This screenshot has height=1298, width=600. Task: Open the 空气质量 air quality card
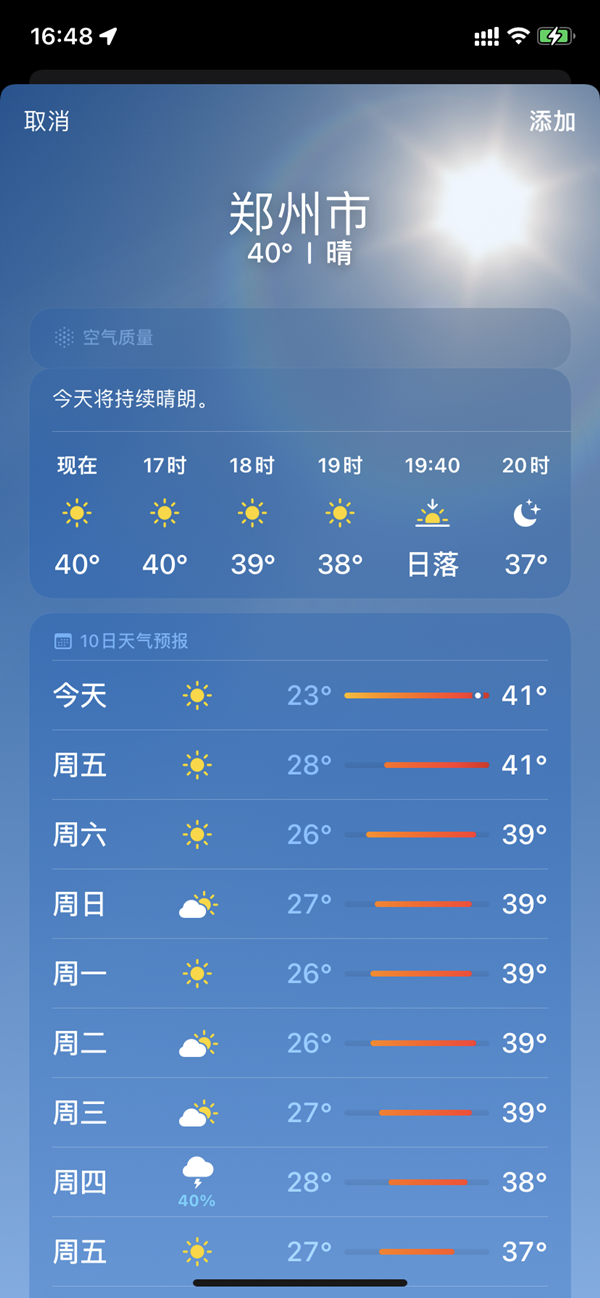click(300, 338)
